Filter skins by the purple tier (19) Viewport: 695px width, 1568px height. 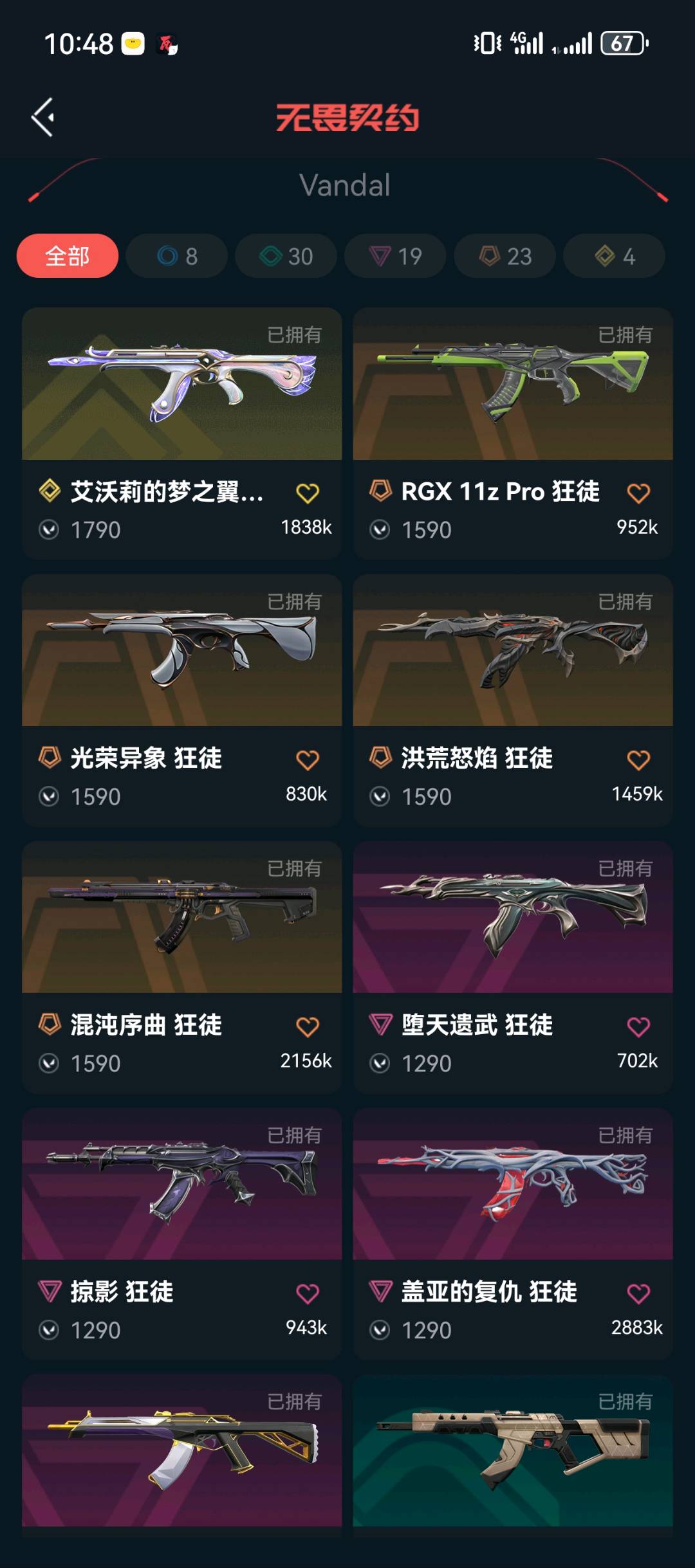[395, 256]
